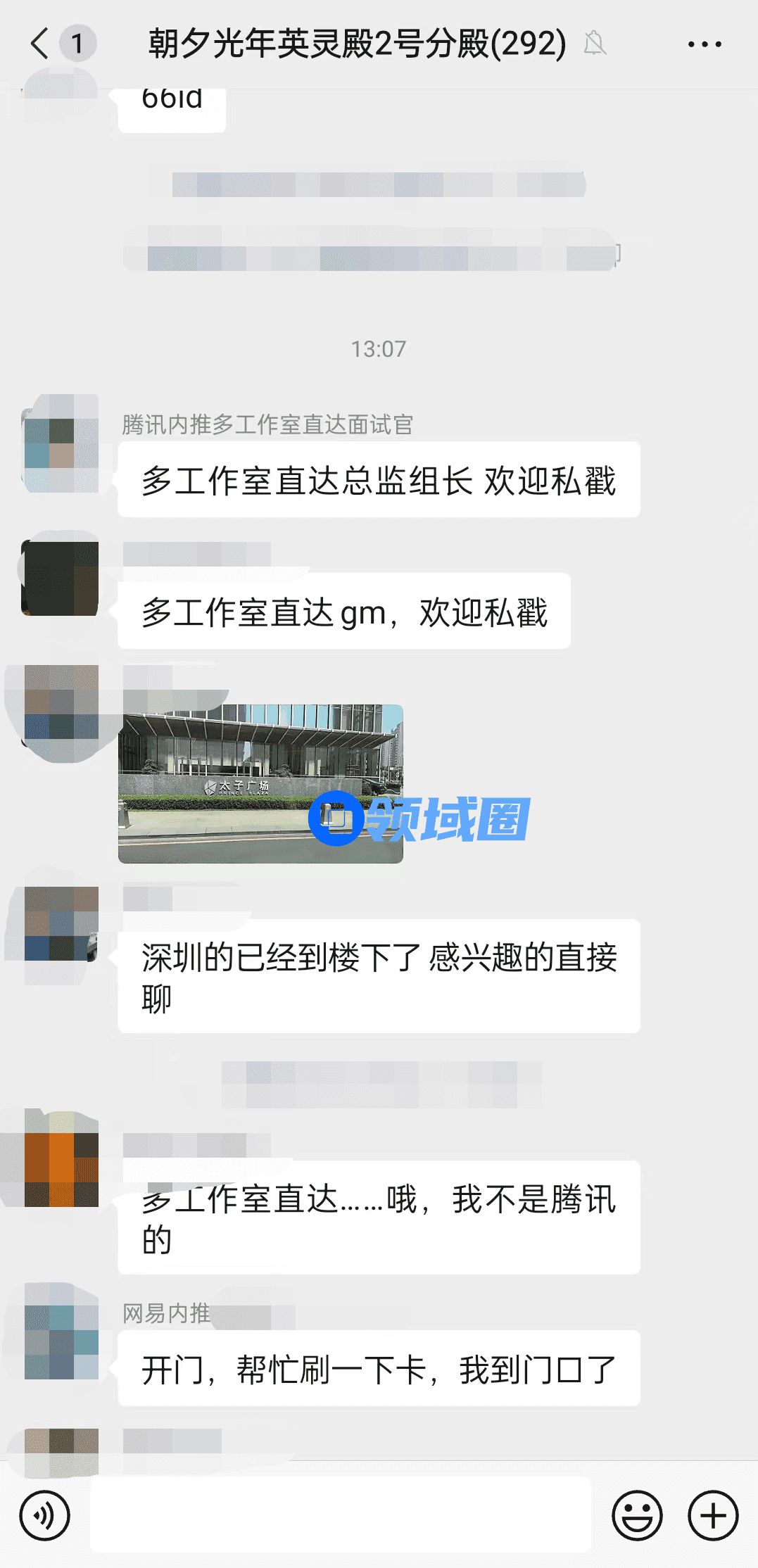This screenshot has height=1568, width=758.
Task: View the building photo in the chat
Action: (x=260, y=783)
